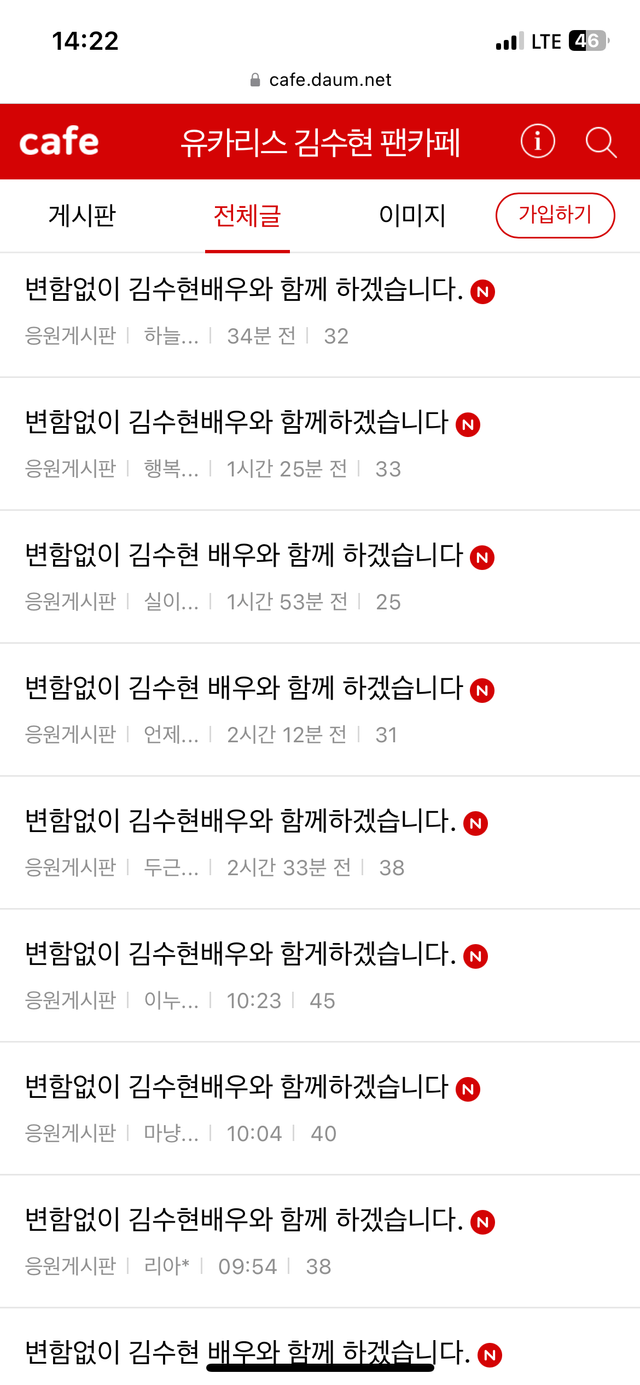Open the post from 1시간 25분 전

point(320,444)
